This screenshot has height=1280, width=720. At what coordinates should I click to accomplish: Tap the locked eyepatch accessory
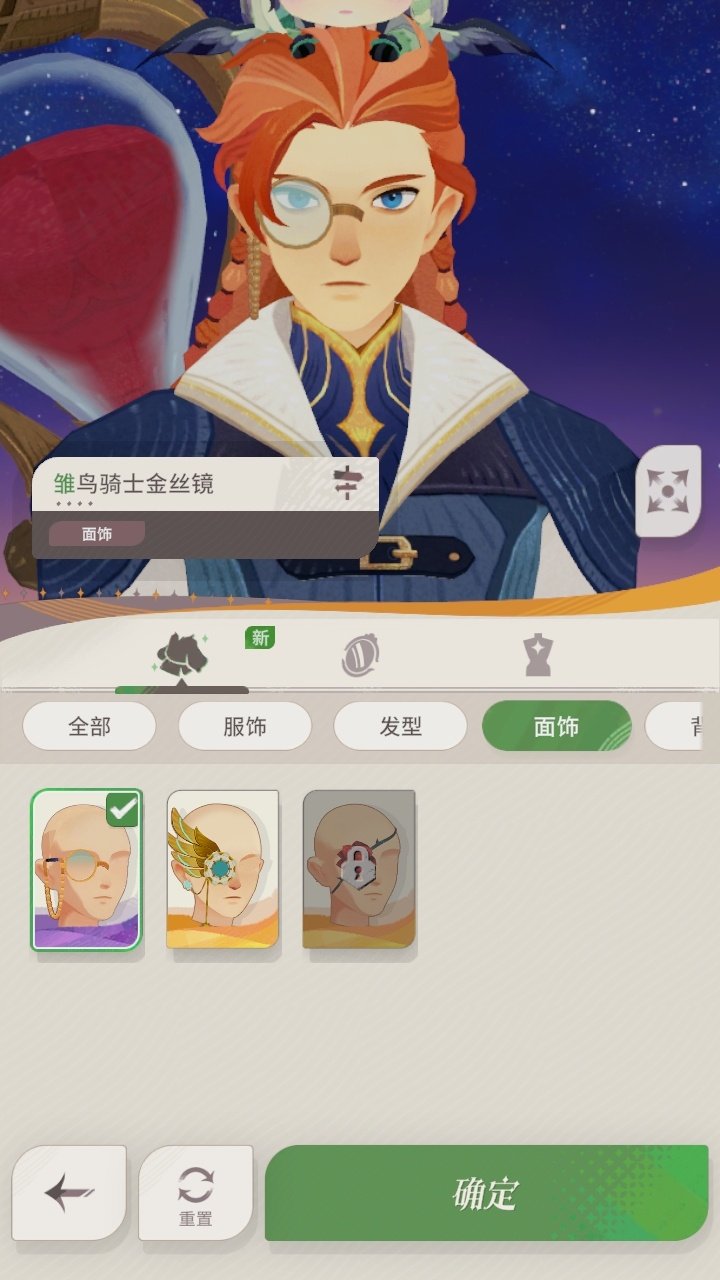point(359,869)
